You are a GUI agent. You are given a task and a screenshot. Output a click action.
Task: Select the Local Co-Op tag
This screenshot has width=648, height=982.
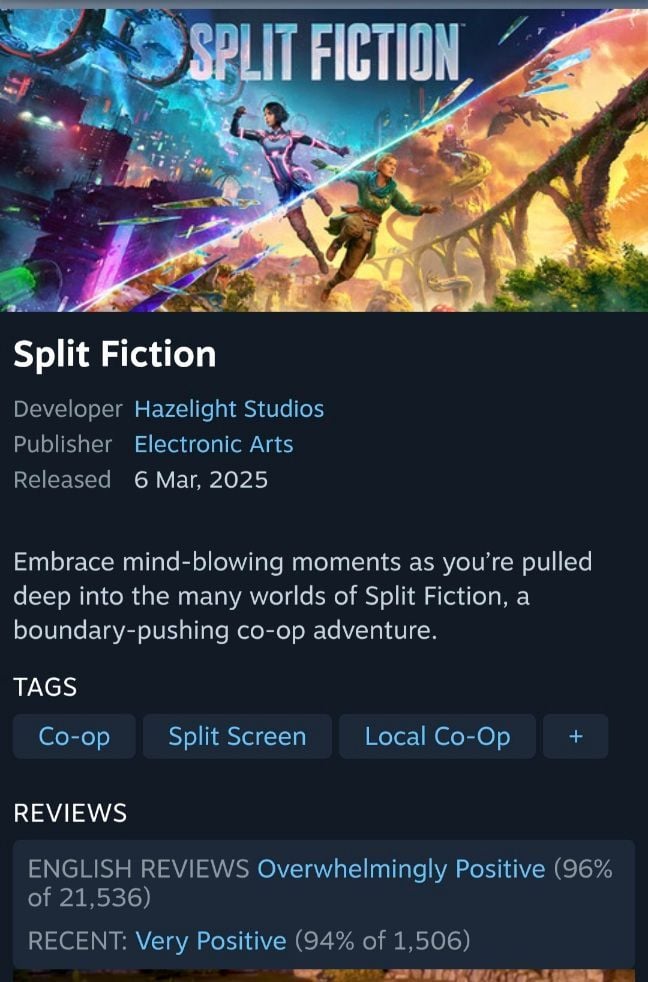click(x=437, y=737)
